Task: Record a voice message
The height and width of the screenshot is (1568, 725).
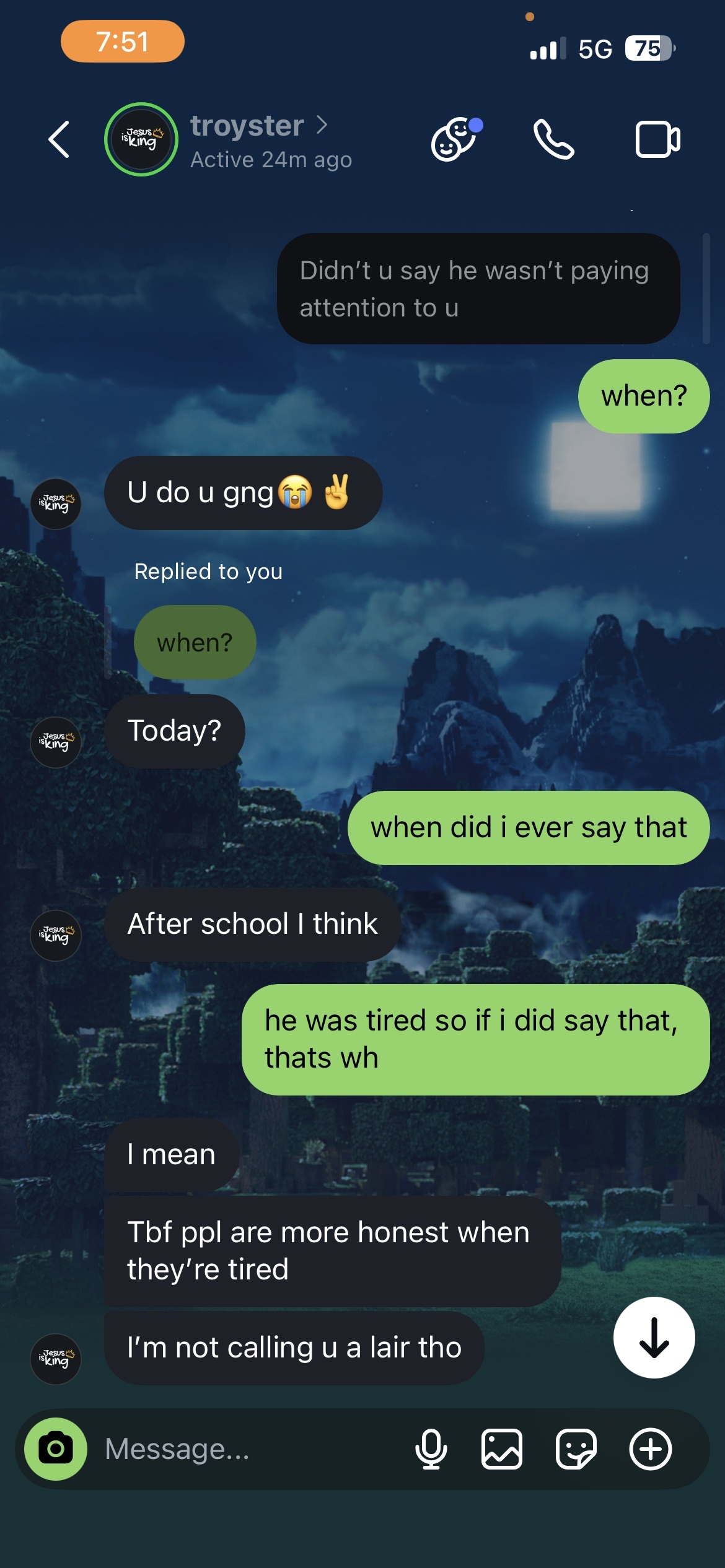Action: tap(431, 1449)
